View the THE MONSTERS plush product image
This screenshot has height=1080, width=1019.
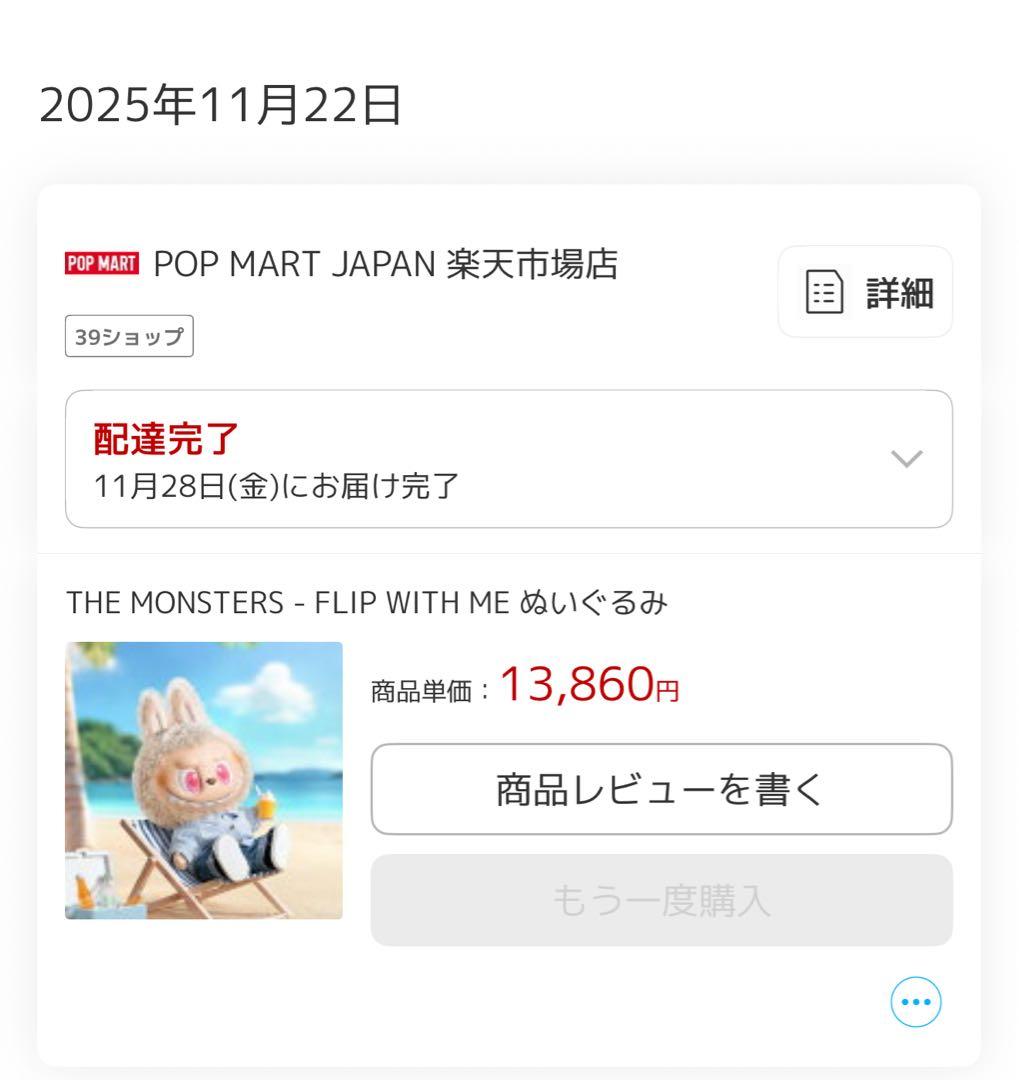[x=204, y=780]
